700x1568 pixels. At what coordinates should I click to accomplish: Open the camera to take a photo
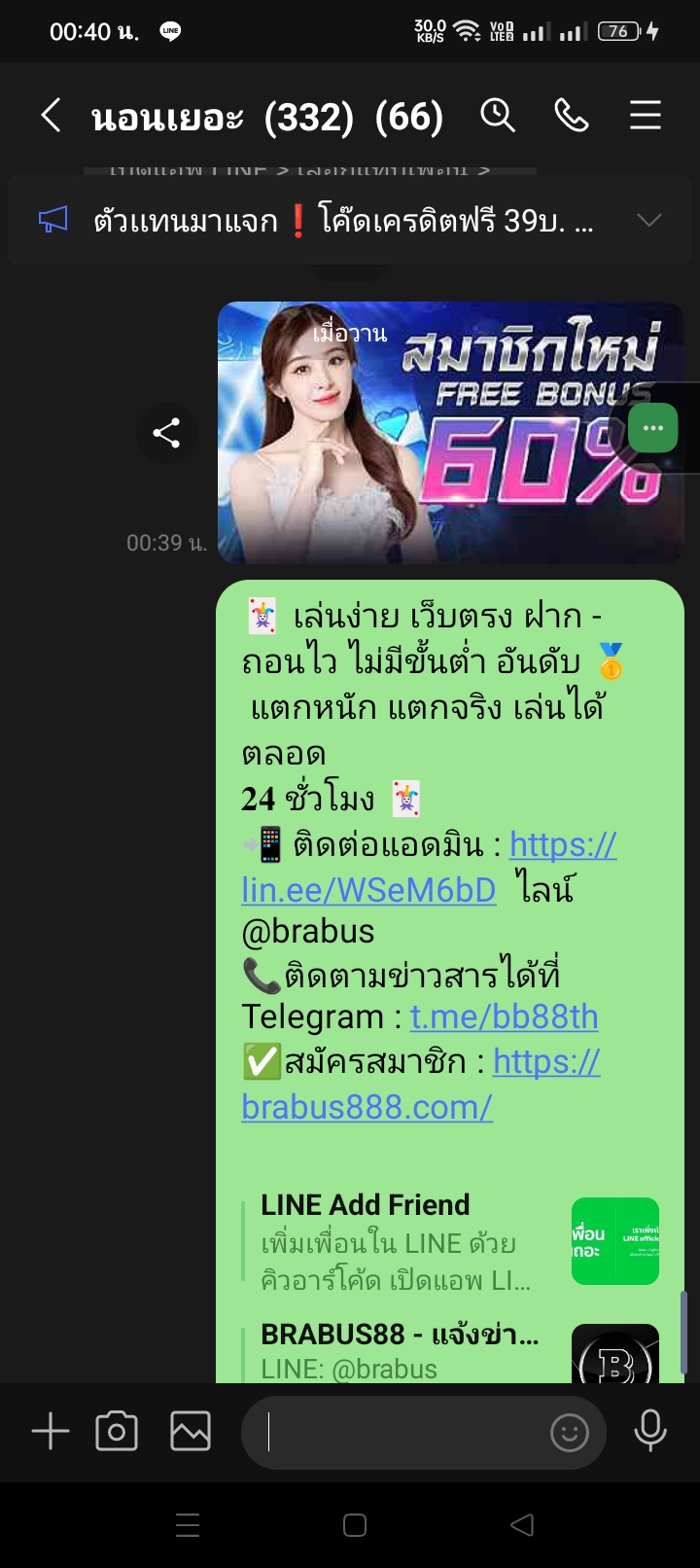coord(117,1432)
